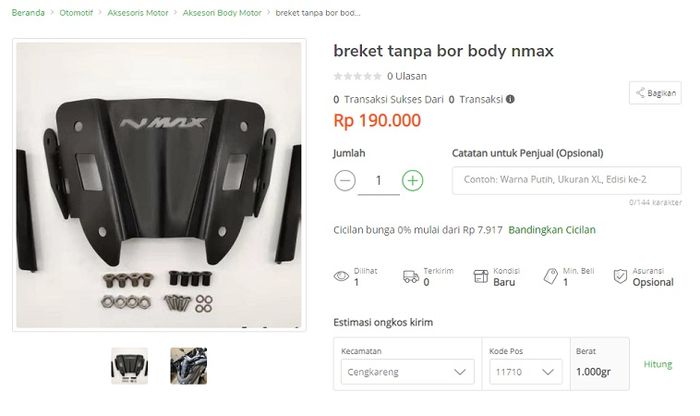700x416 pixels.
Task: Increase quantity with plus button
Action: [x=412, y=180]
